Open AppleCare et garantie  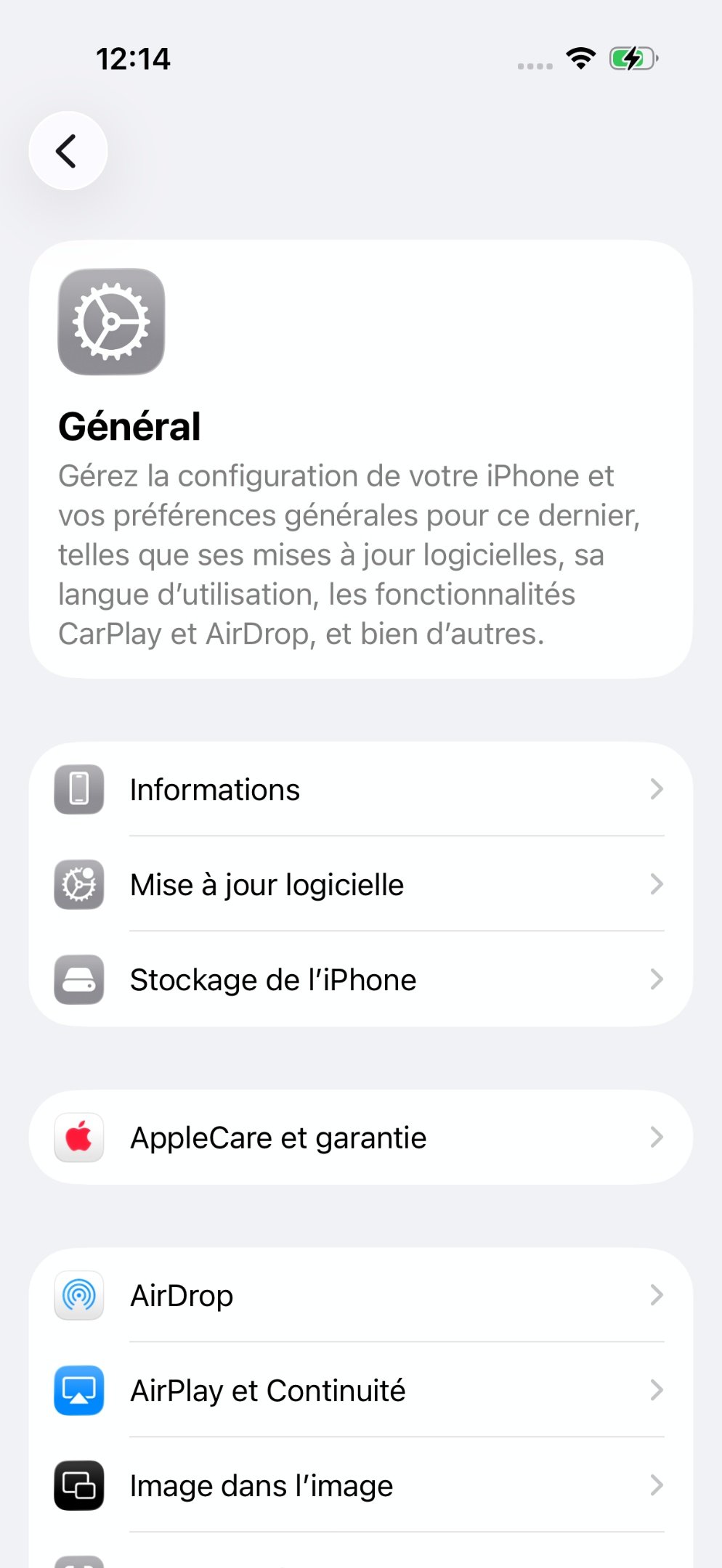[x=360, y=1137]
